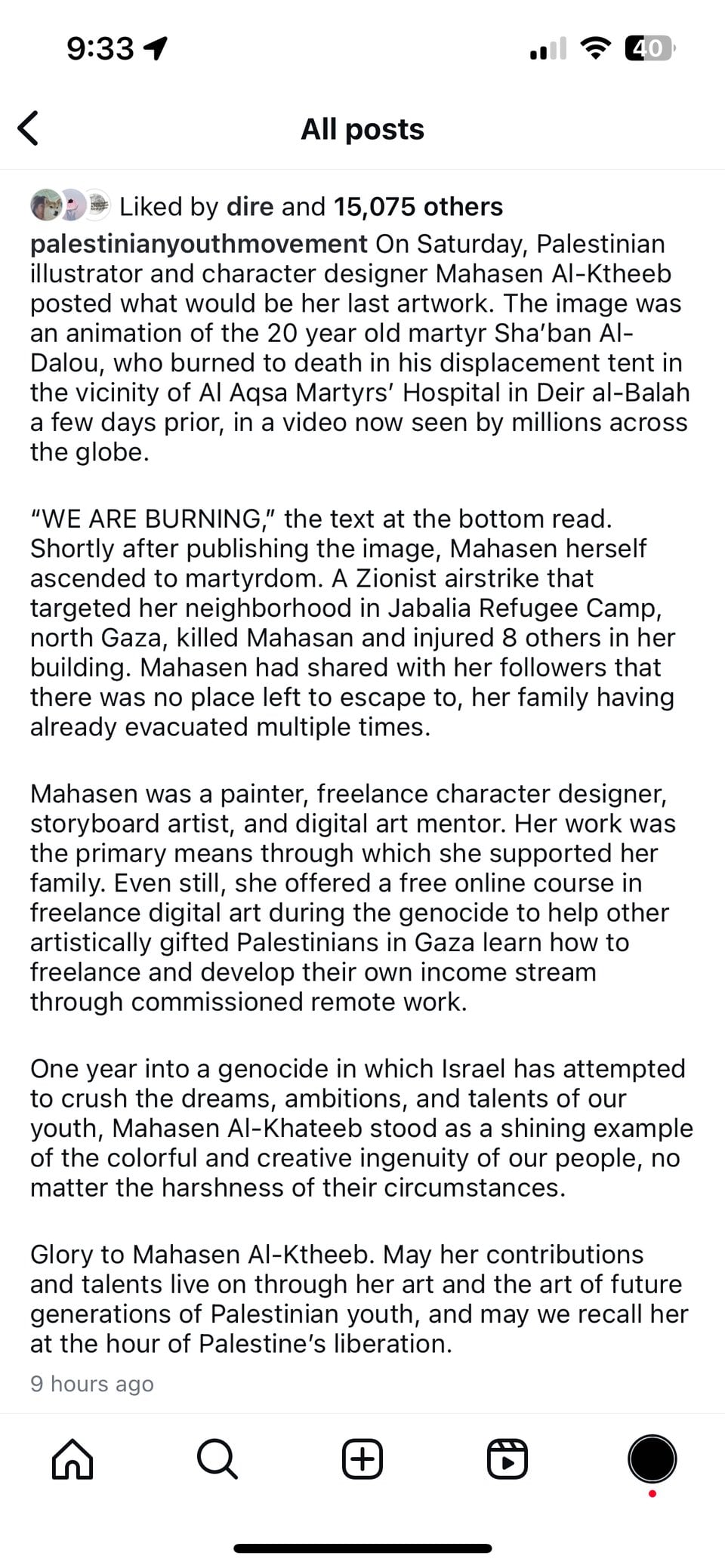Create a new post
This screenshot has width=725, height=1568.
tap(362, 1458)
